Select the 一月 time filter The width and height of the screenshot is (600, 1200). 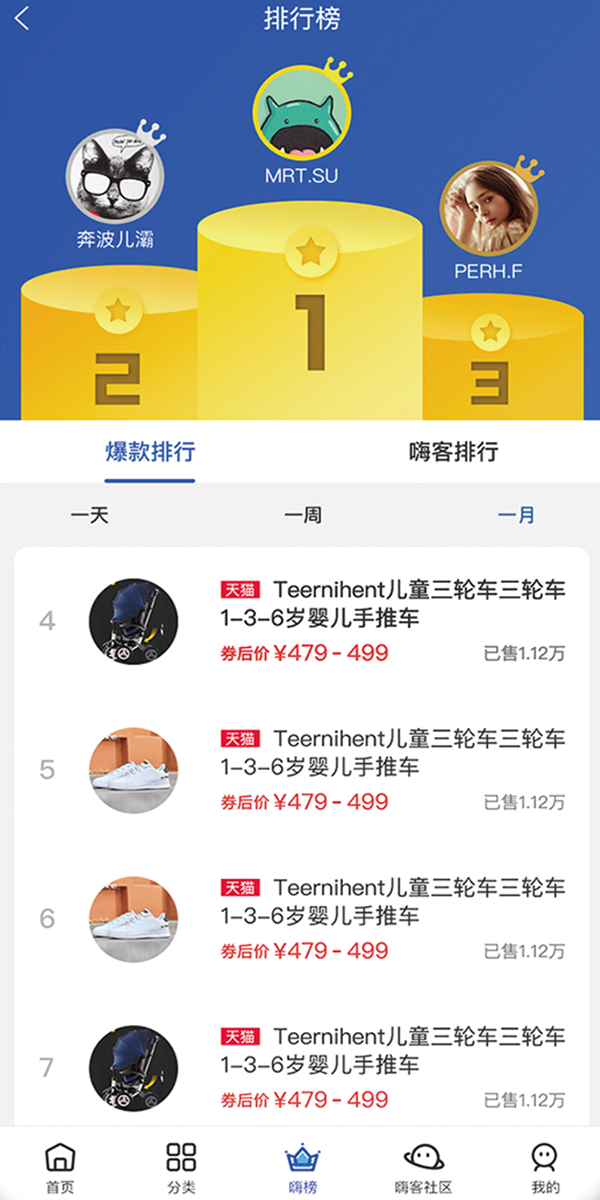pos(516,516)
